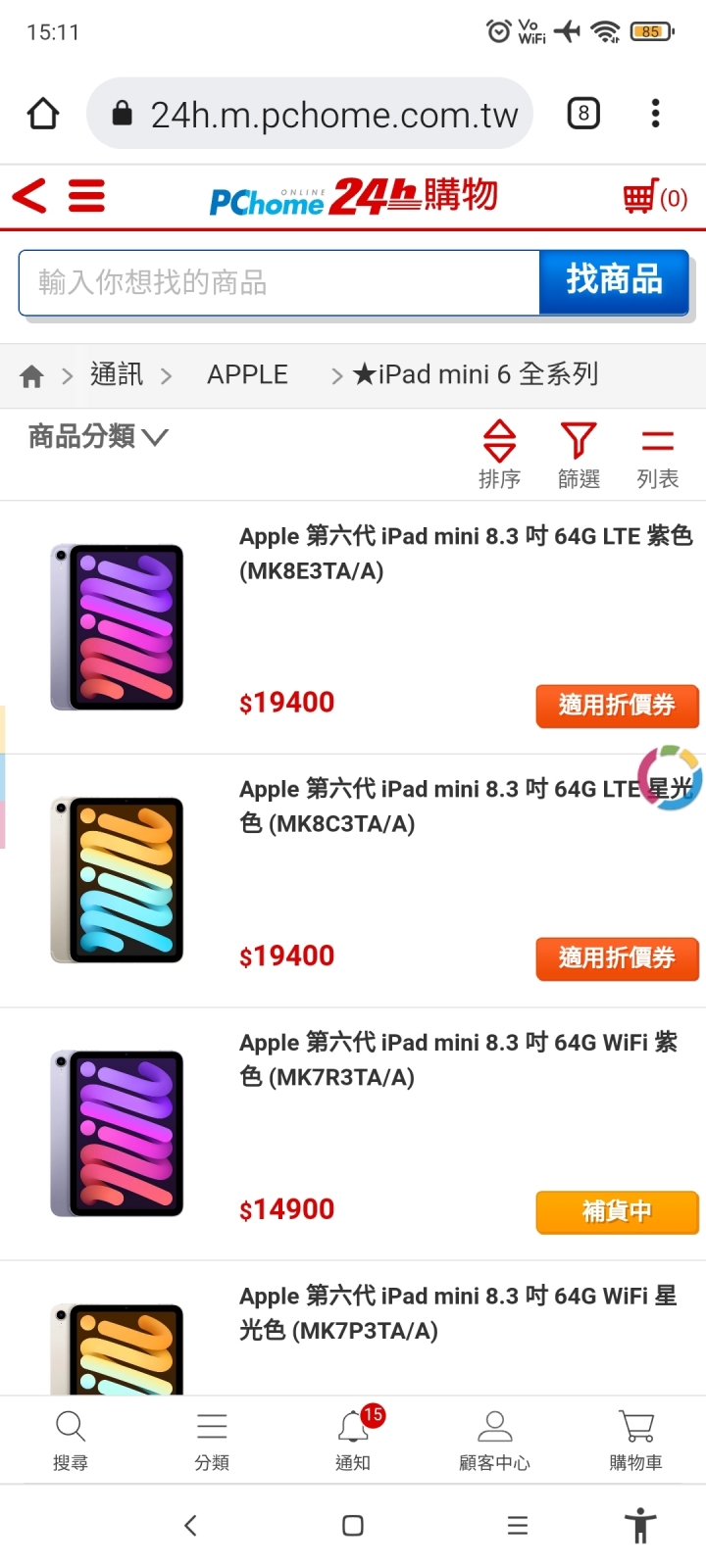Open iPad mini 64G WiFi 紫色 product
The image size is (706, 1568).
(x=458, y=1058)
